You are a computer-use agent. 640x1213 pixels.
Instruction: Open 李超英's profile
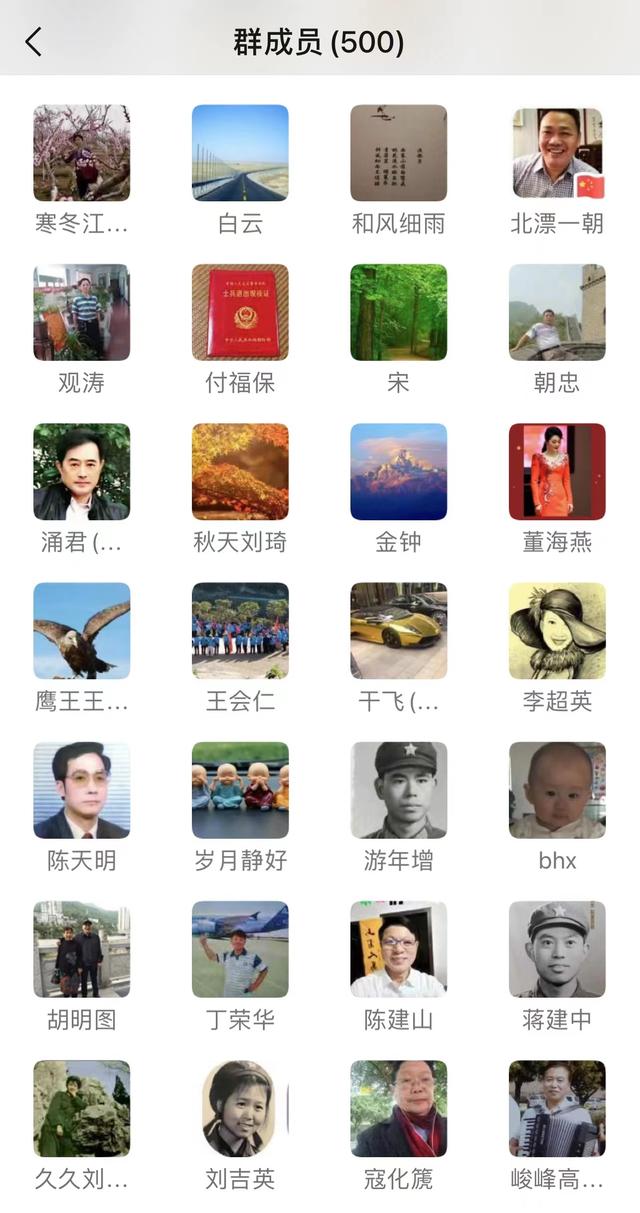point(557,630)
